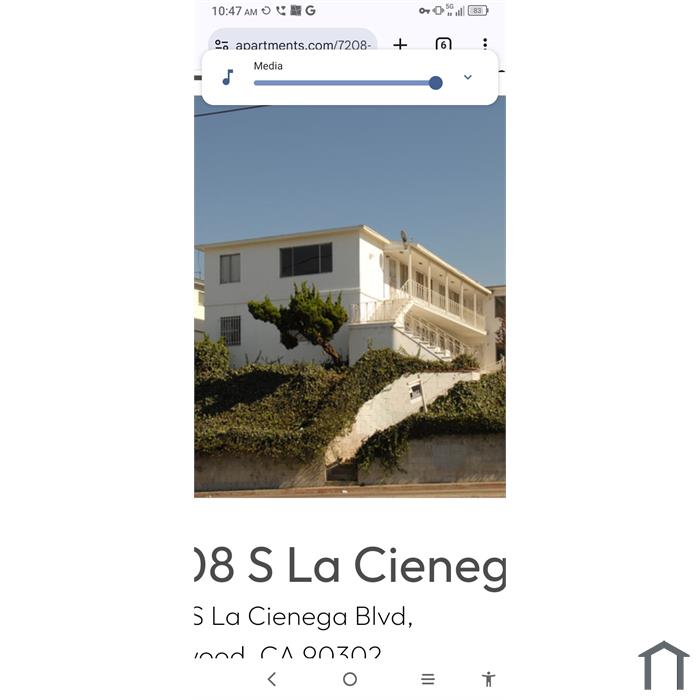Image resolution: width=700 pixels, height=700 pixels.
Task: Open a new browser tab
Action: tap(400, 44)
